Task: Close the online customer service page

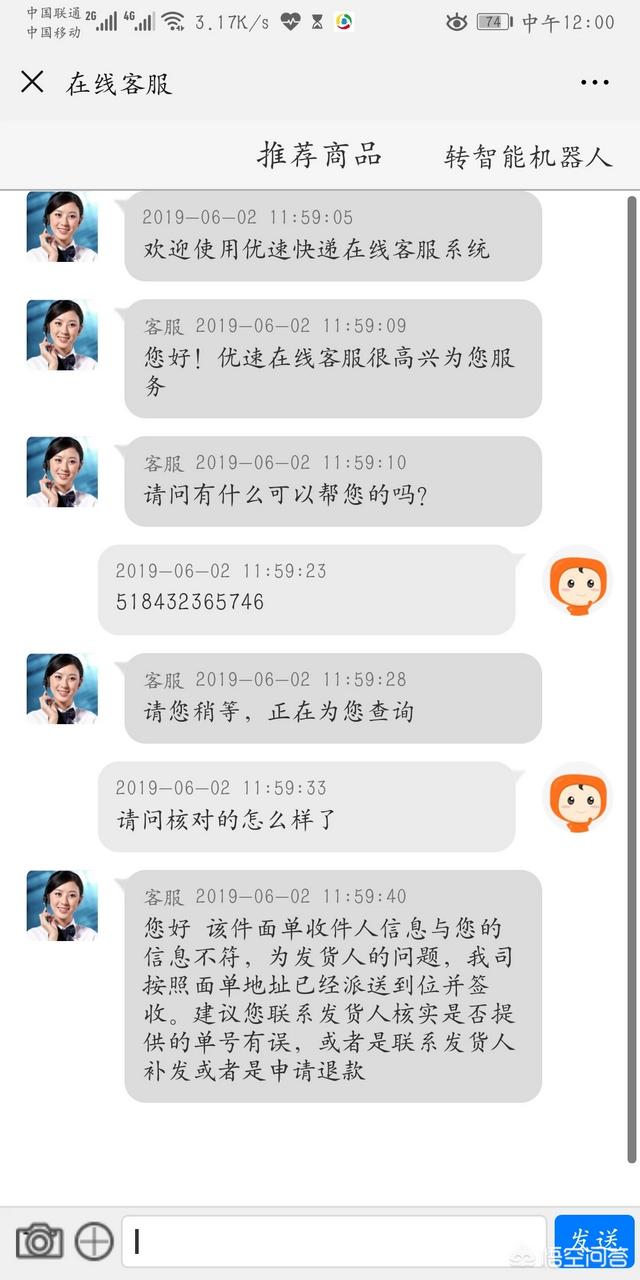Action: click(x=32, y=82)
